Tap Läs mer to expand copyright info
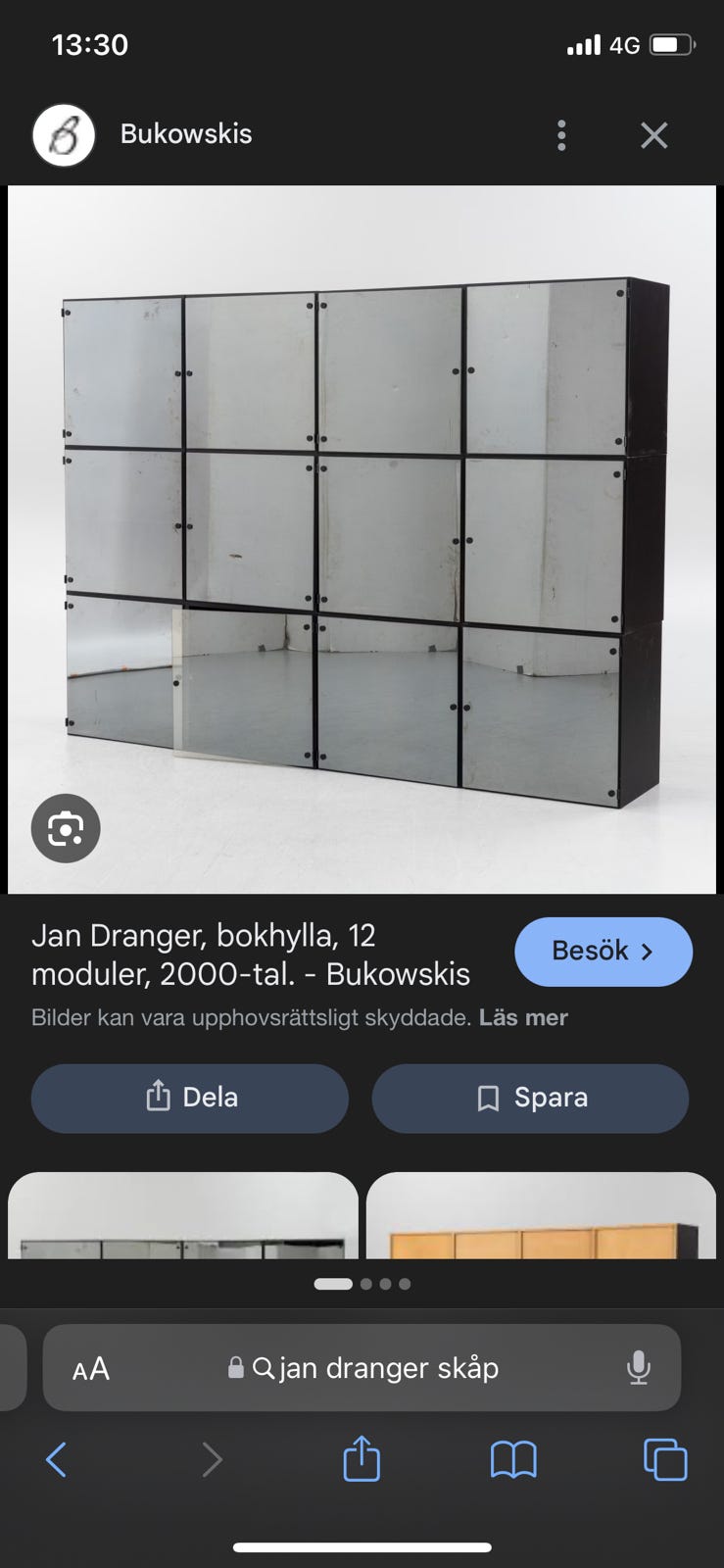This screenshot has width=724, height=1568. 523,1017
